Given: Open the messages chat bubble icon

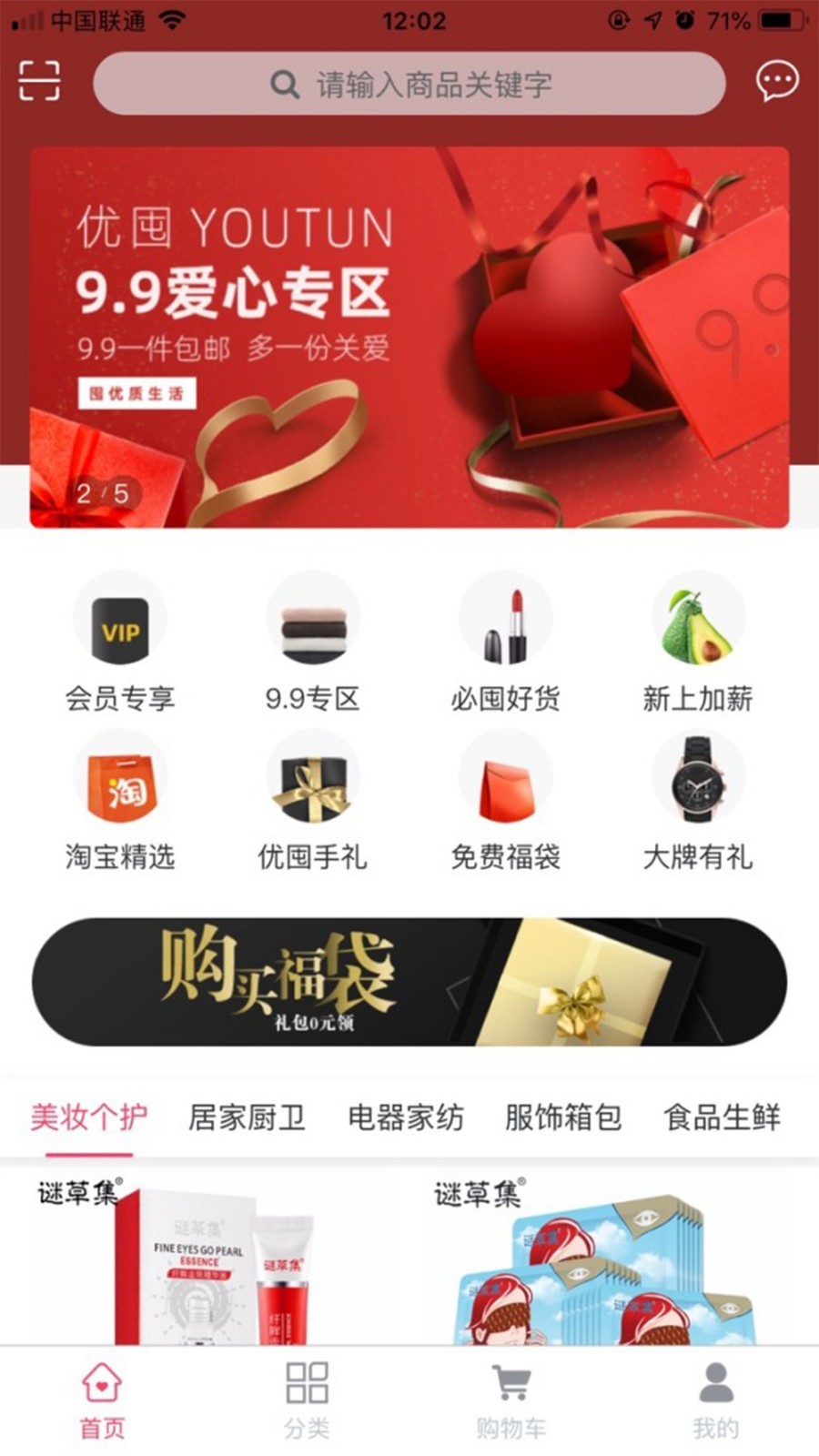Looking at the screenshot, I should click(777, 81).
